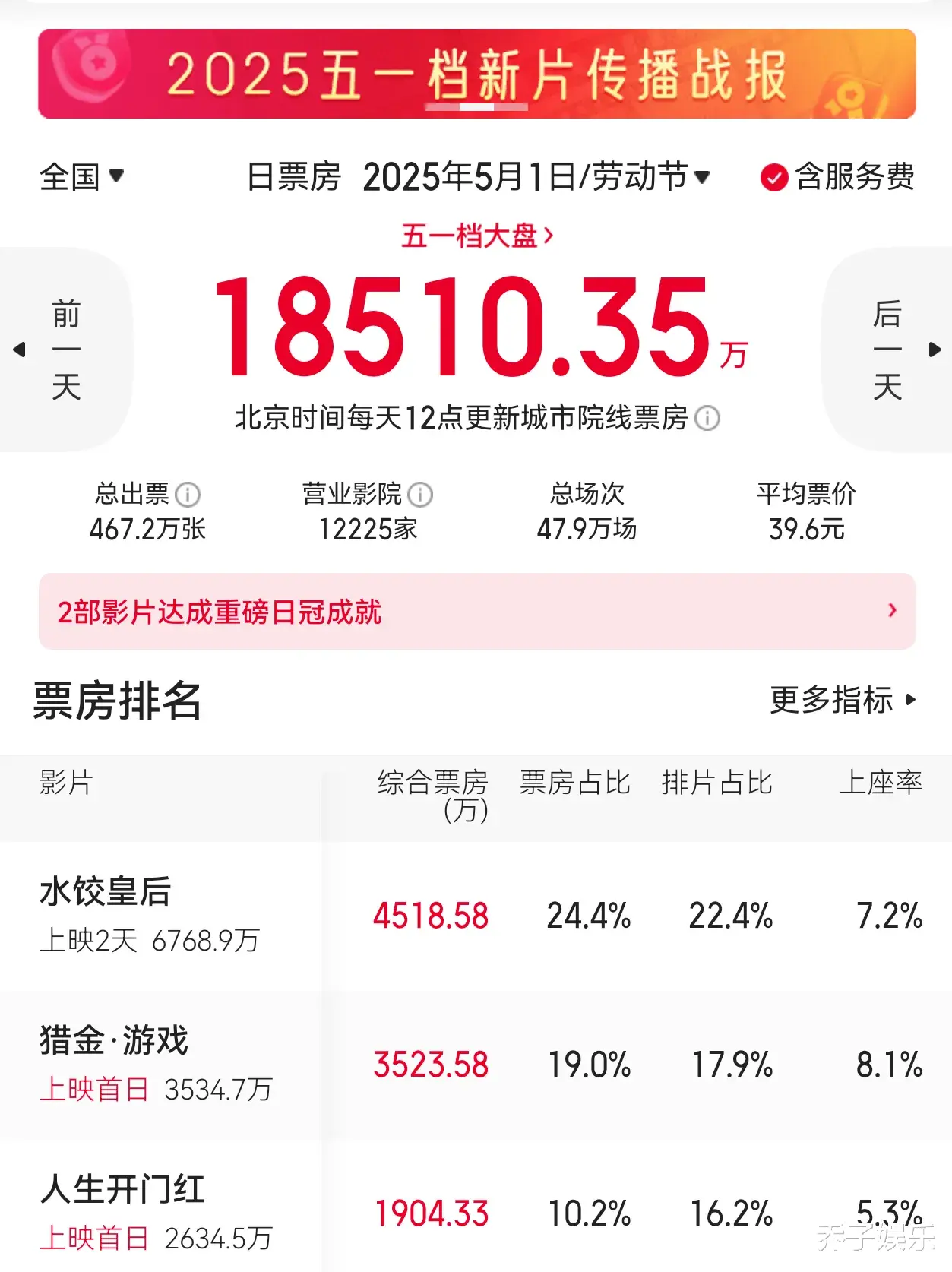Toggle the 含服务费 checkbox
952x1272 pixels.
(774, 178)
